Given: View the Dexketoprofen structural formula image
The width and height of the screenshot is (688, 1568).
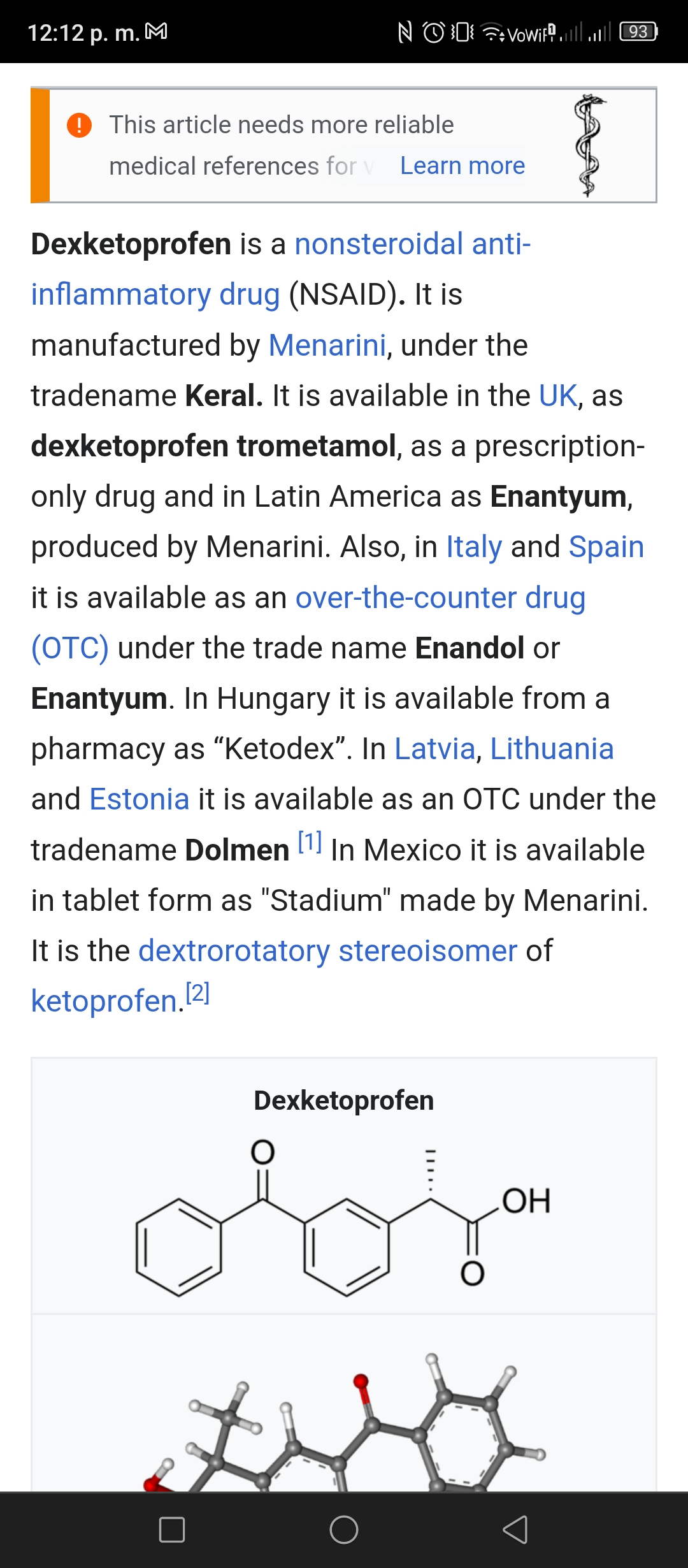Looking at the screenshot, I should 344,1216.
